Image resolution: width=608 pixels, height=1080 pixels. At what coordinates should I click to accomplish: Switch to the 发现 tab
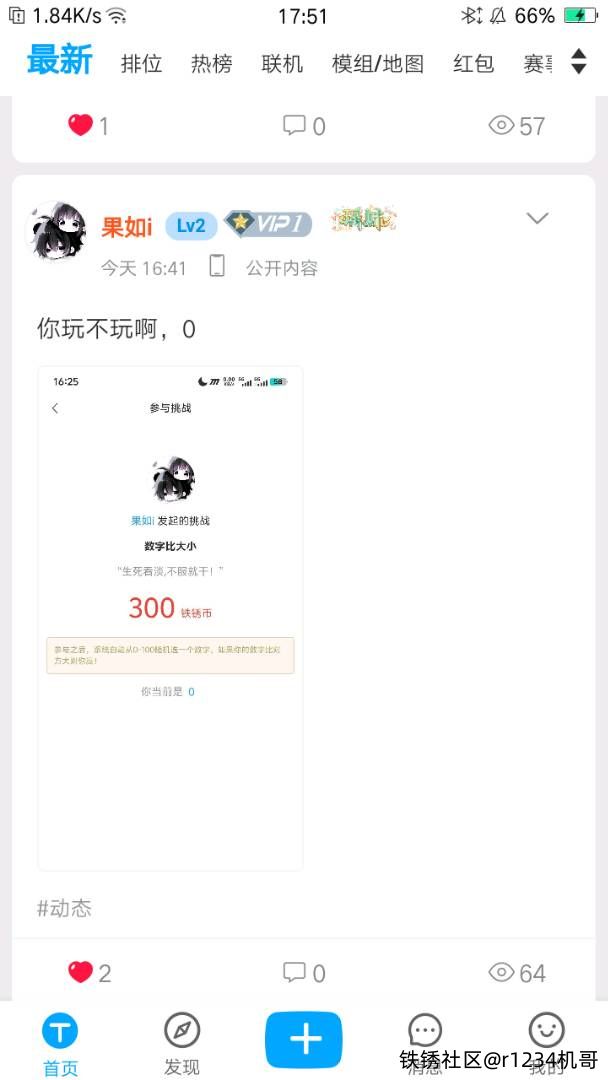182,1043
